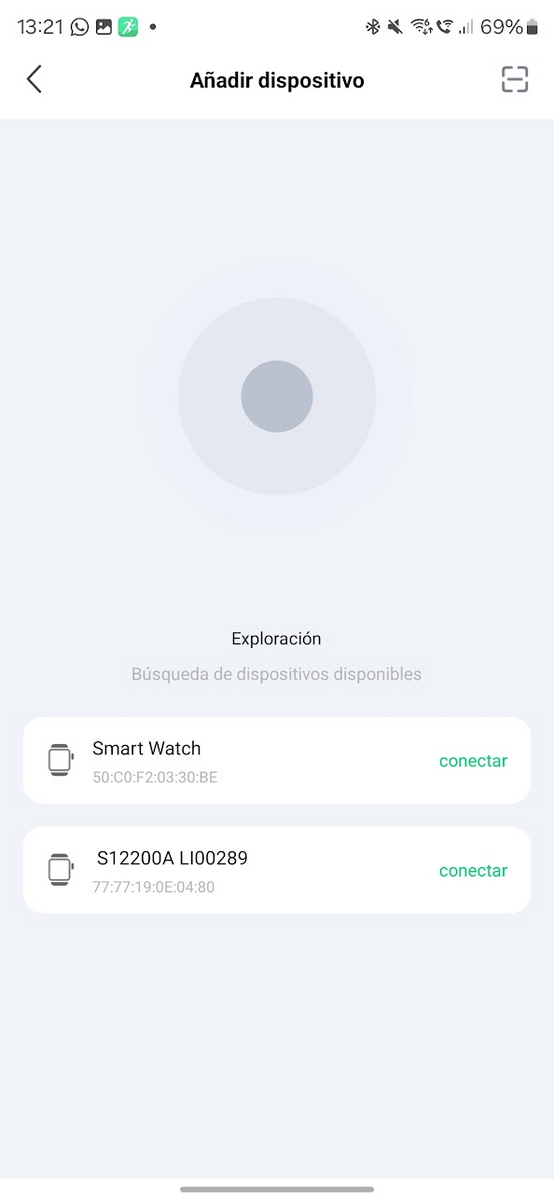Open the QR scan icon
This screenshot has width=554, height=1200.
click(514, 80)
